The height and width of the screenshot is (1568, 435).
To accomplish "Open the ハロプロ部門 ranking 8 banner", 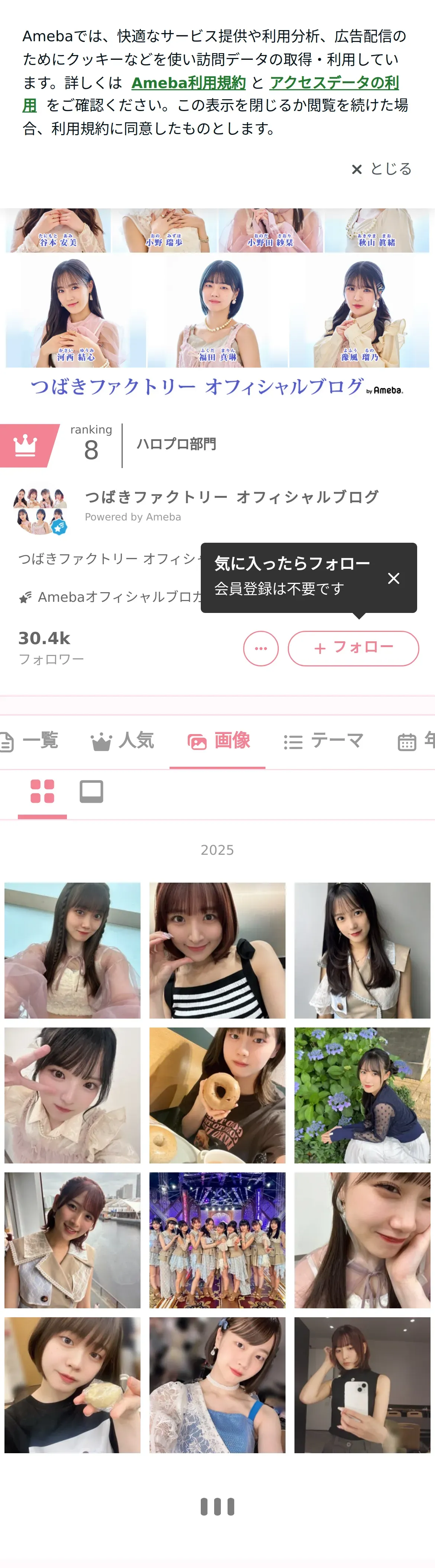I will 110,445.
